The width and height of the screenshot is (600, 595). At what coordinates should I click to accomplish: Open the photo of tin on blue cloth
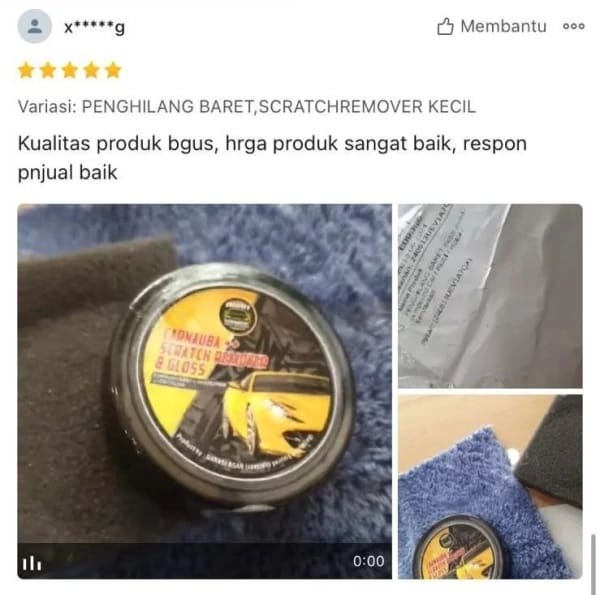489,486
